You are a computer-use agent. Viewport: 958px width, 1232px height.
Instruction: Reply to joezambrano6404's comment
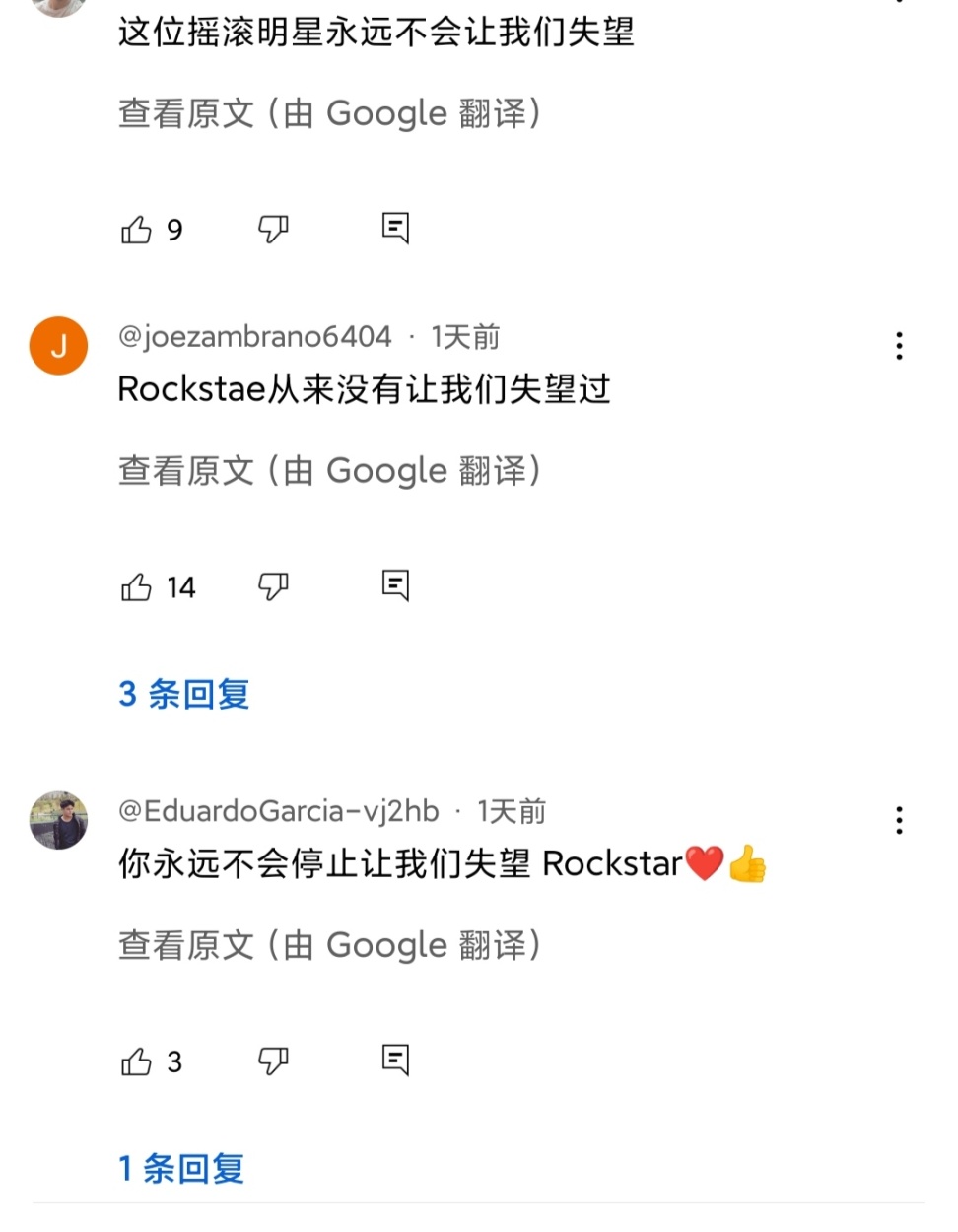point(395,585)
